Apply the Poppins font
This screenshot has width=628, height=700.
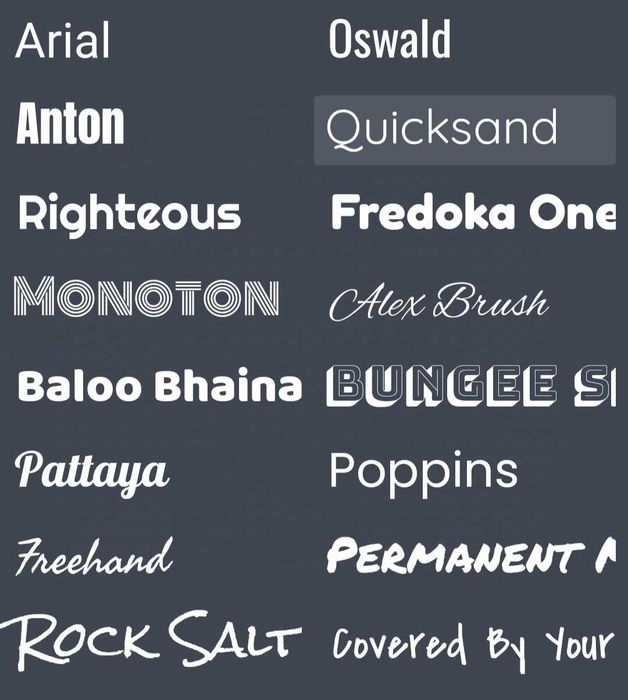tap(424, 470)
